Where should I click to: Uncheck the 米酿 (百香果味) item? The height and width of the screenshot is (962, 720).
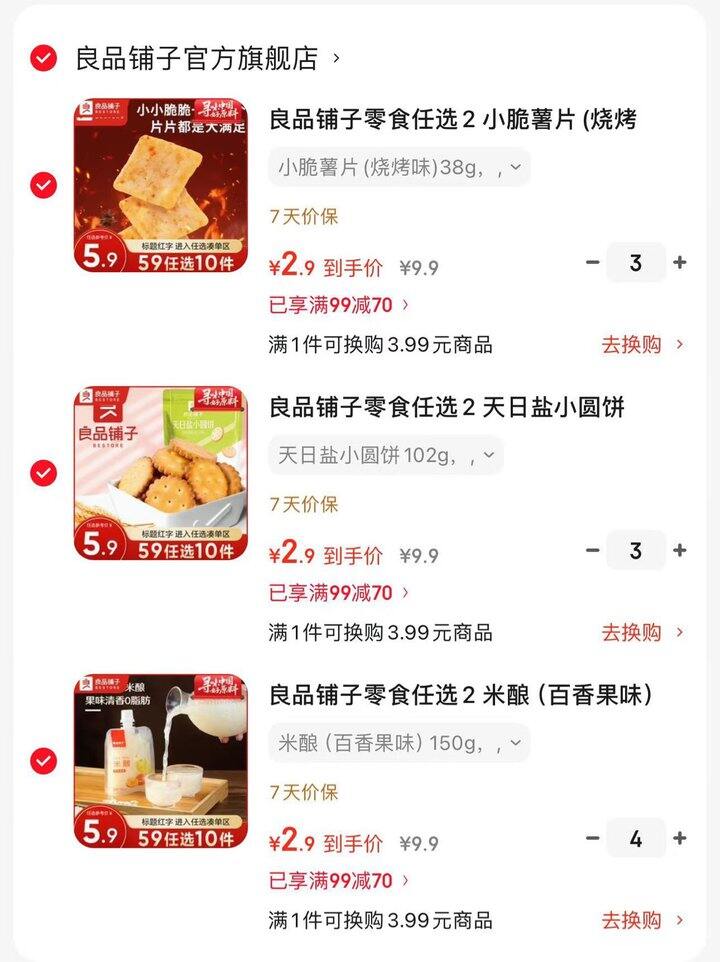click(43, 761)
